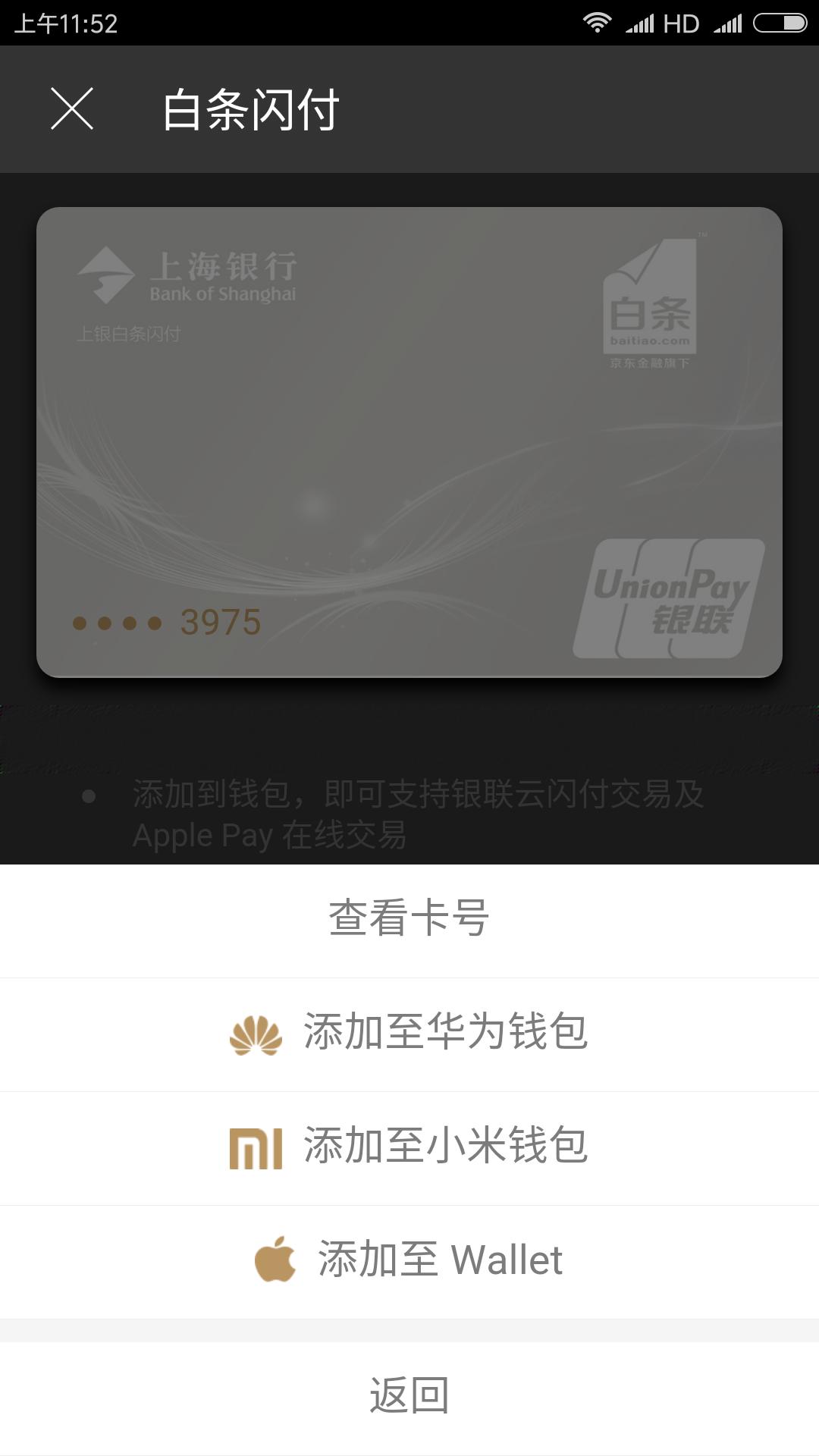Screen dimensions: 819x1456
Task: Tap the 白条闪付 title text
Action: pos(250,108)
